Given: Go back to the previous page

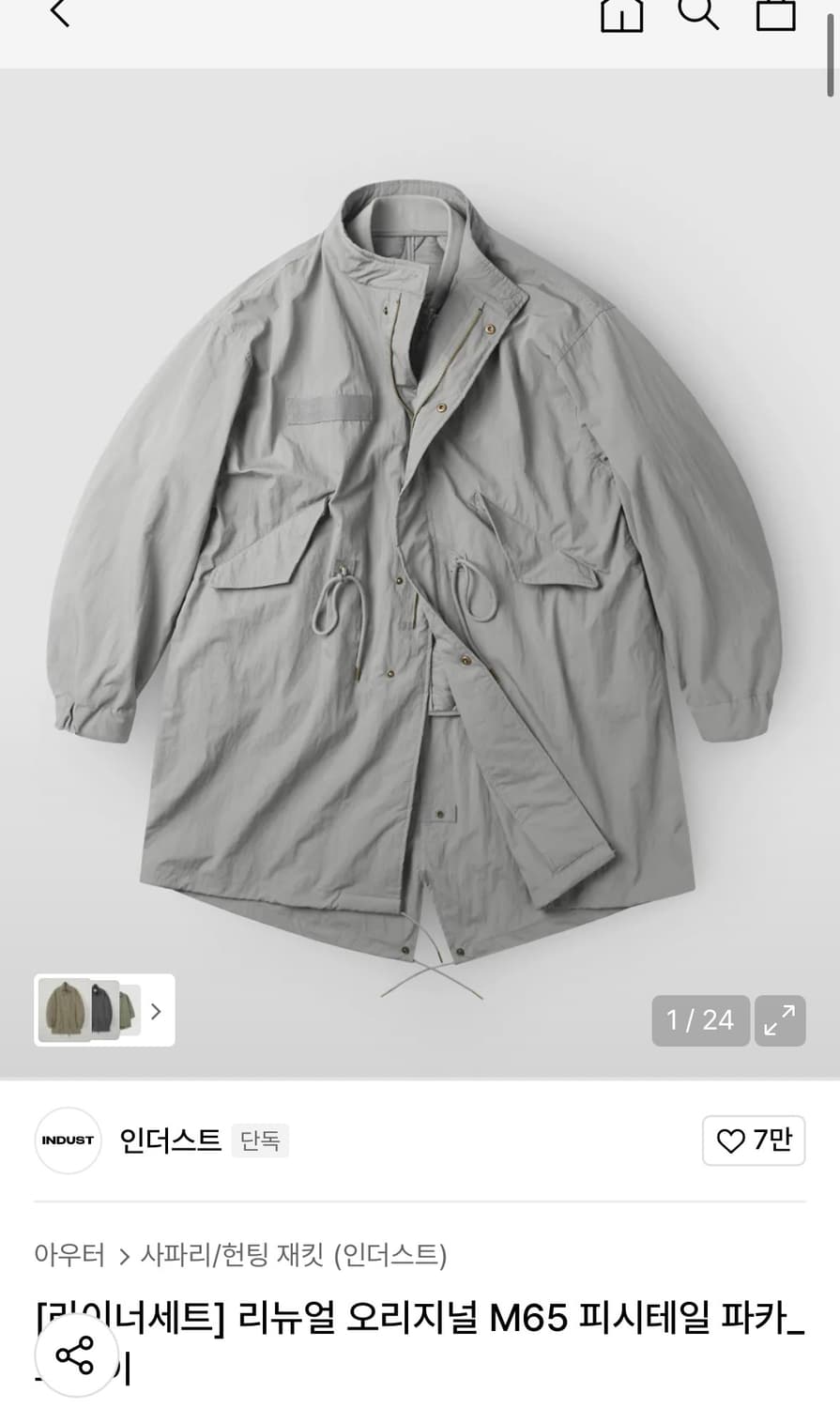Looking at the screenshot, I should [60, 13].
